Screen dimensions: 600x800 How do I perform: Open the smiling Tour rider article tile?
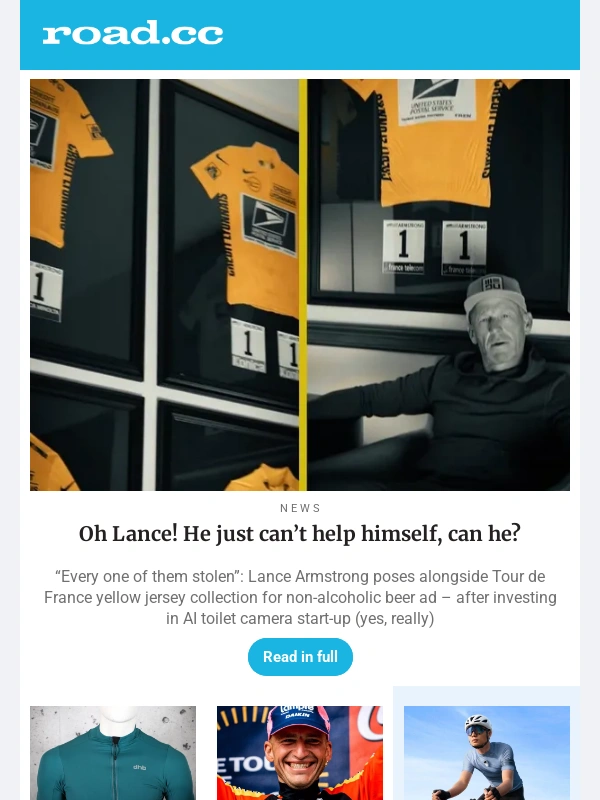click(x=300, y=753)
